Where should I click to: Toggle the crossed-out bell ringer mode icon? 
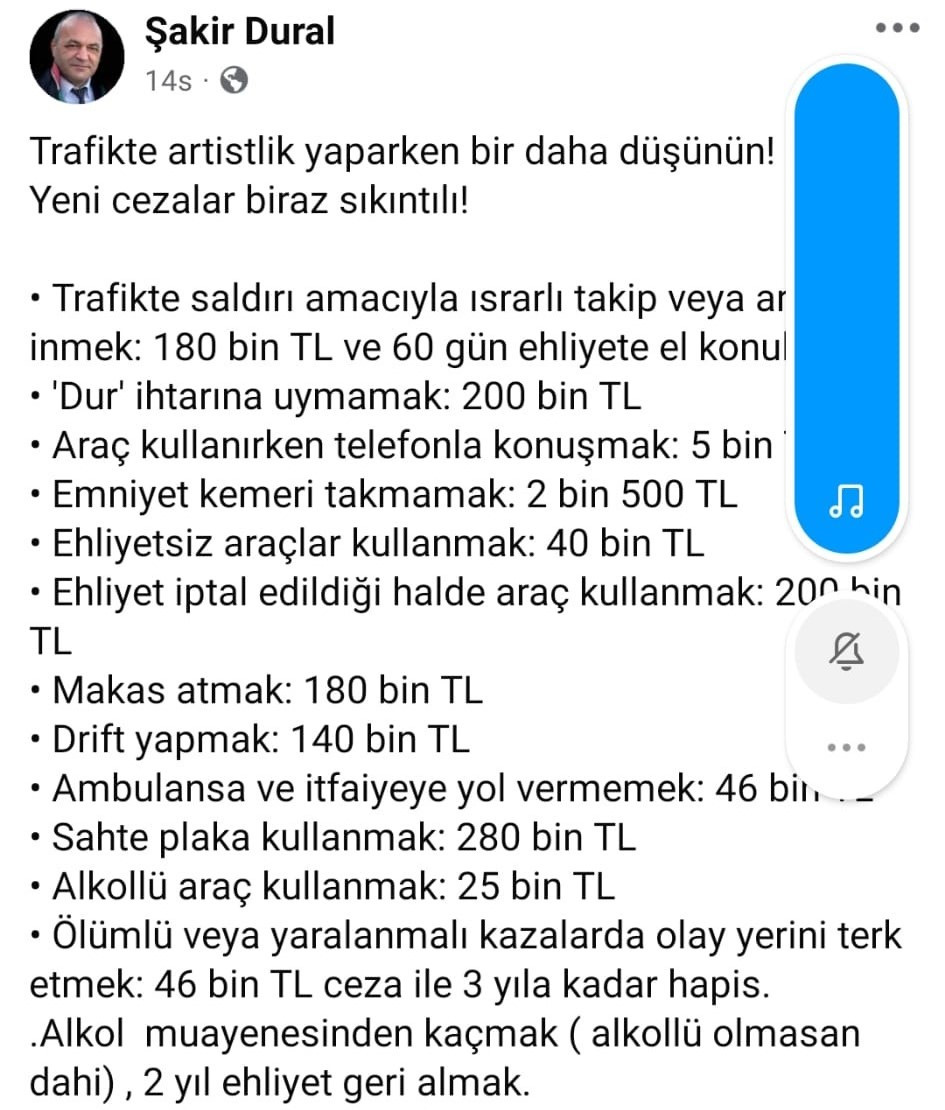click(x=848, y=653)
